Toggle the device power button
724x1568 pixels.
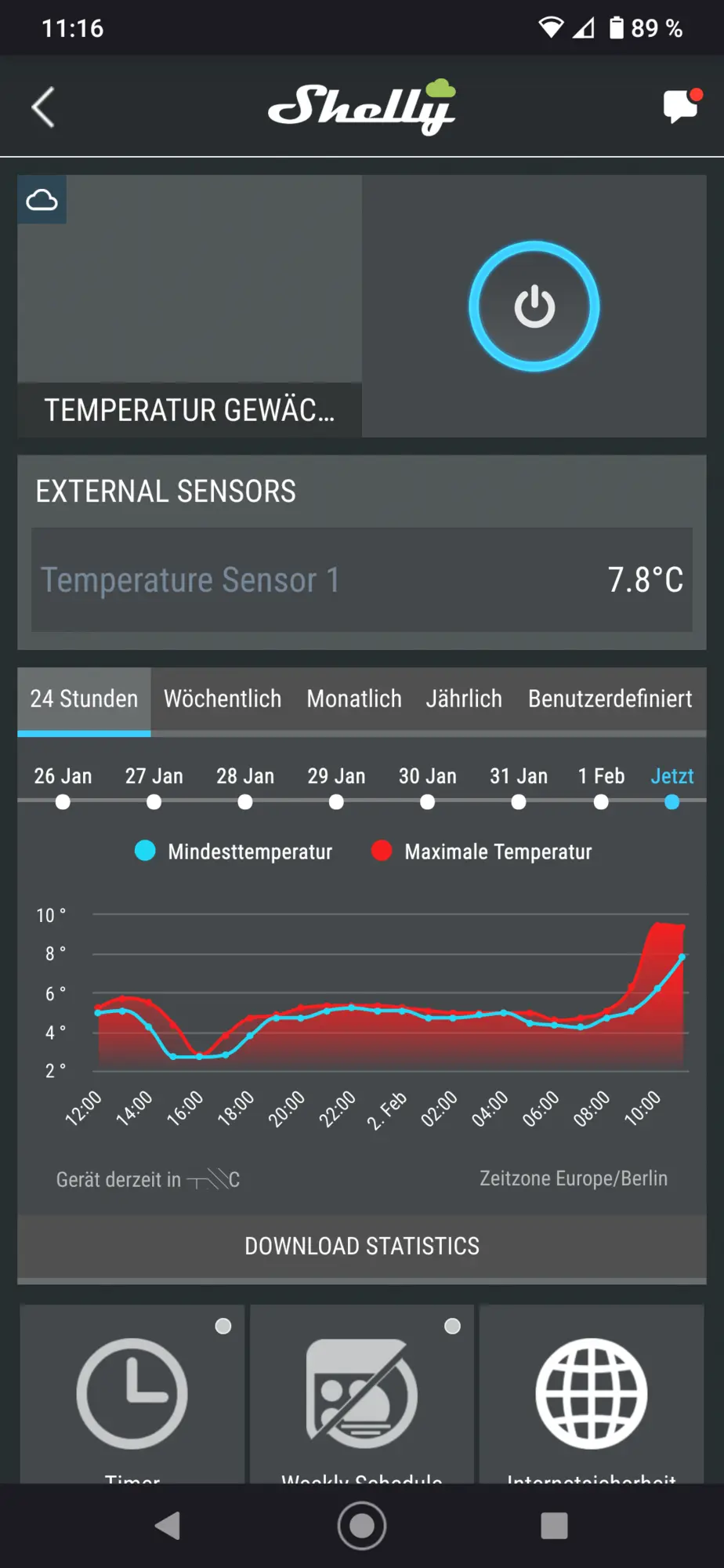point(534,307)
